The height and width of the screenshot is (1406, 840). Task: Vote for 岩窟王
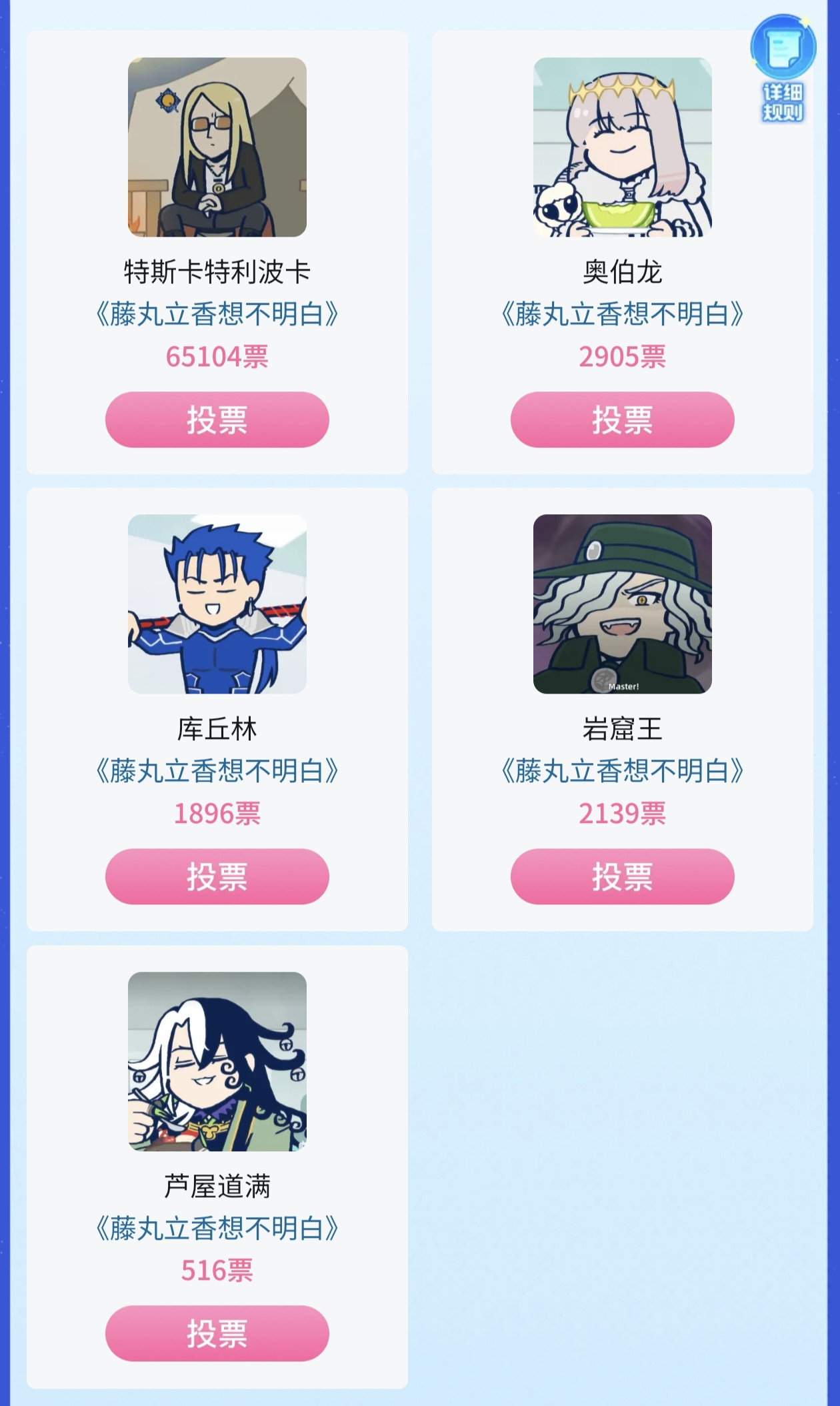coord(622,876)
